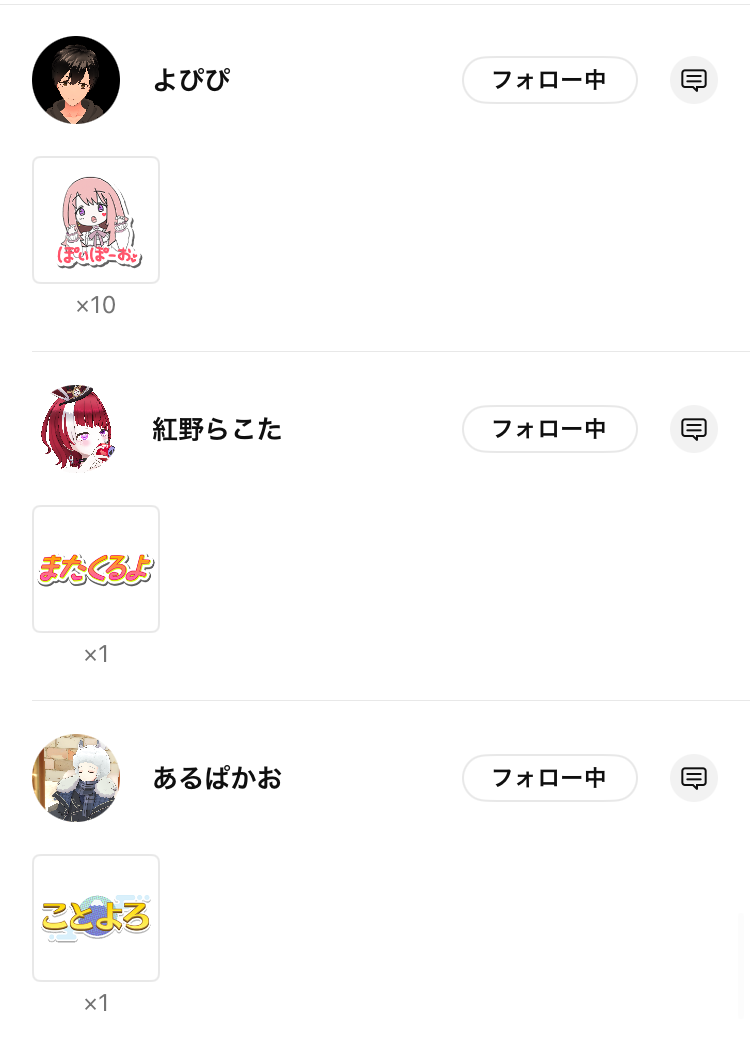Unfollow 紅野らこた via the フォロー中 button
Image resolution: width=750 pixels, height=1044 pixels.
point(549,429)
